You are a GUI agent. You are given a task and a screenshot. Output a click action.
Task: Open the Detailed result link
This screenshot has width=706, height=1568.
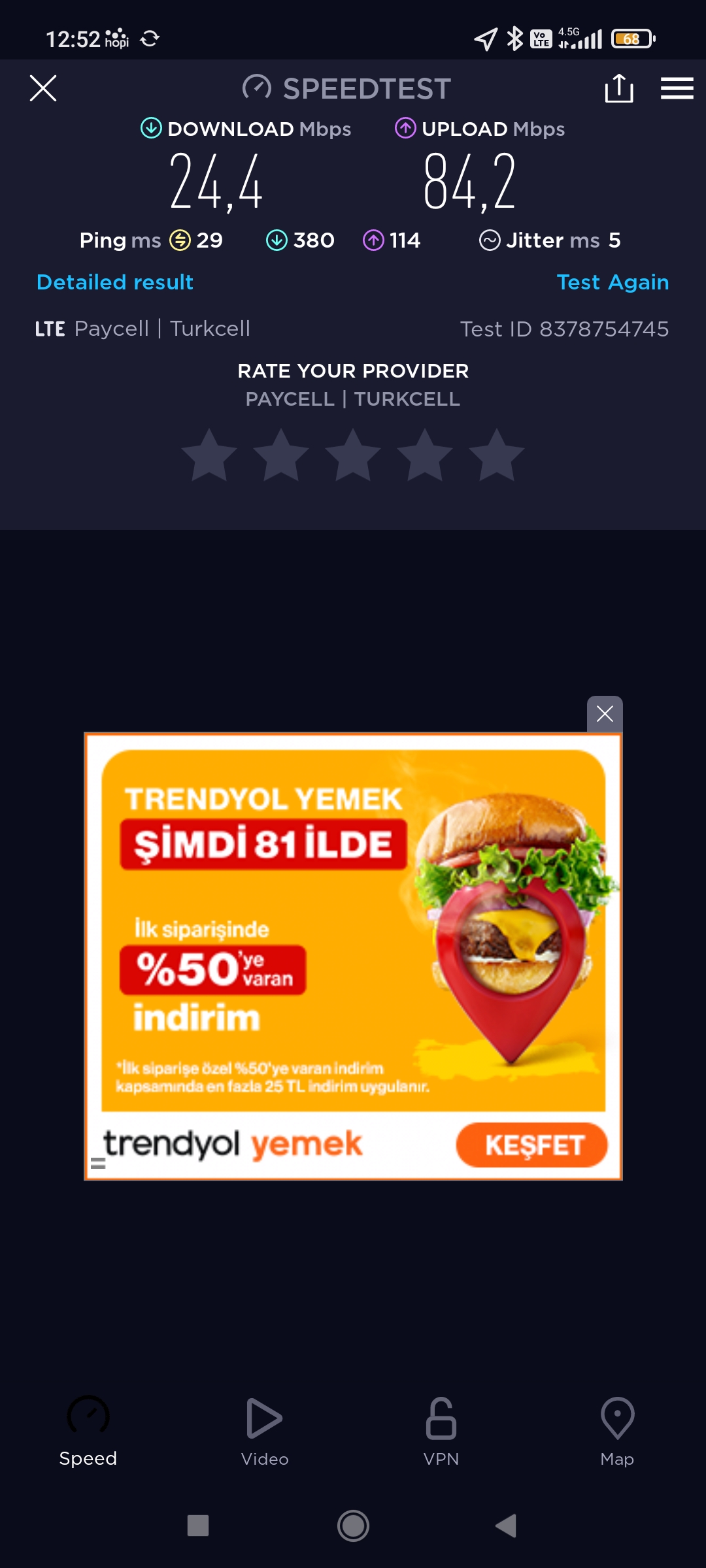click(115, 282)
